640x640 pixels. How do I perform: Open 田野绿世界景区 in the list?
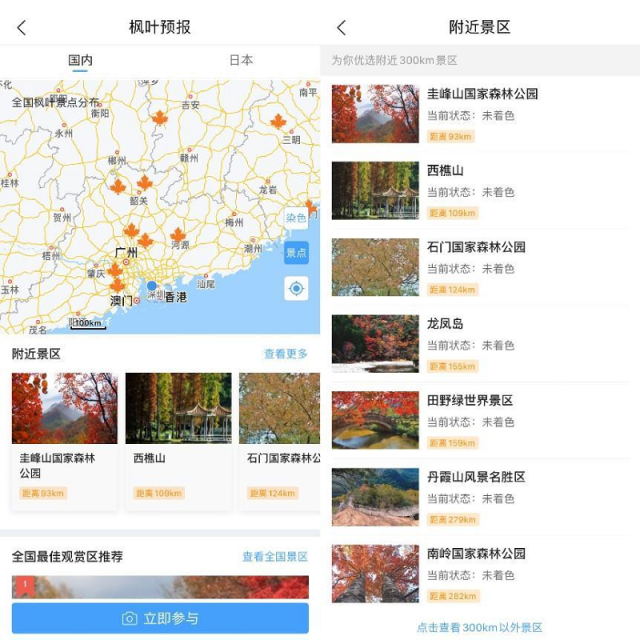pos(480,420)
